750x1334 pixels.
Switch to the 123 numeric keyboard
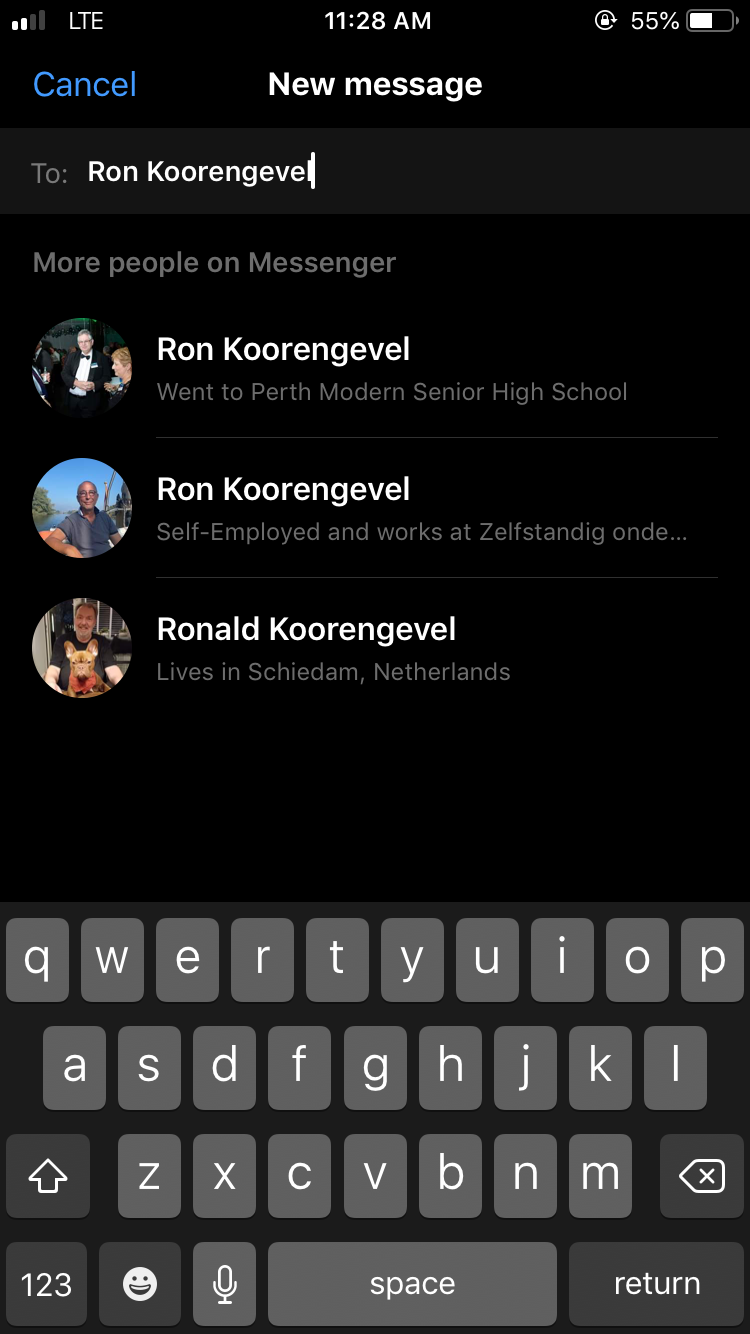tap(46, 1284)
